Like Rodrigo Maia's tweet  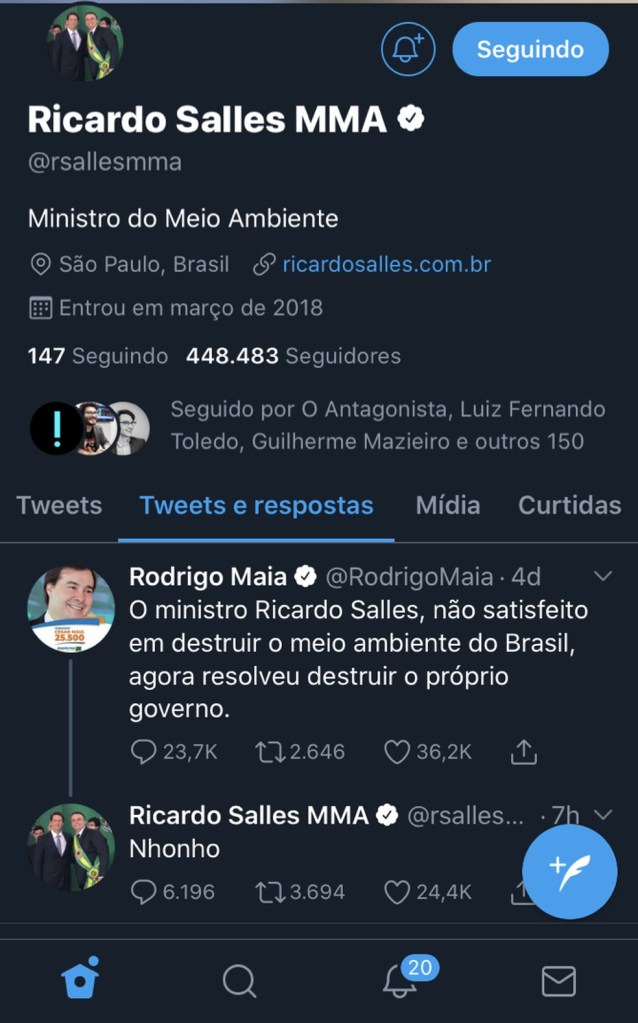coord(397,751)
